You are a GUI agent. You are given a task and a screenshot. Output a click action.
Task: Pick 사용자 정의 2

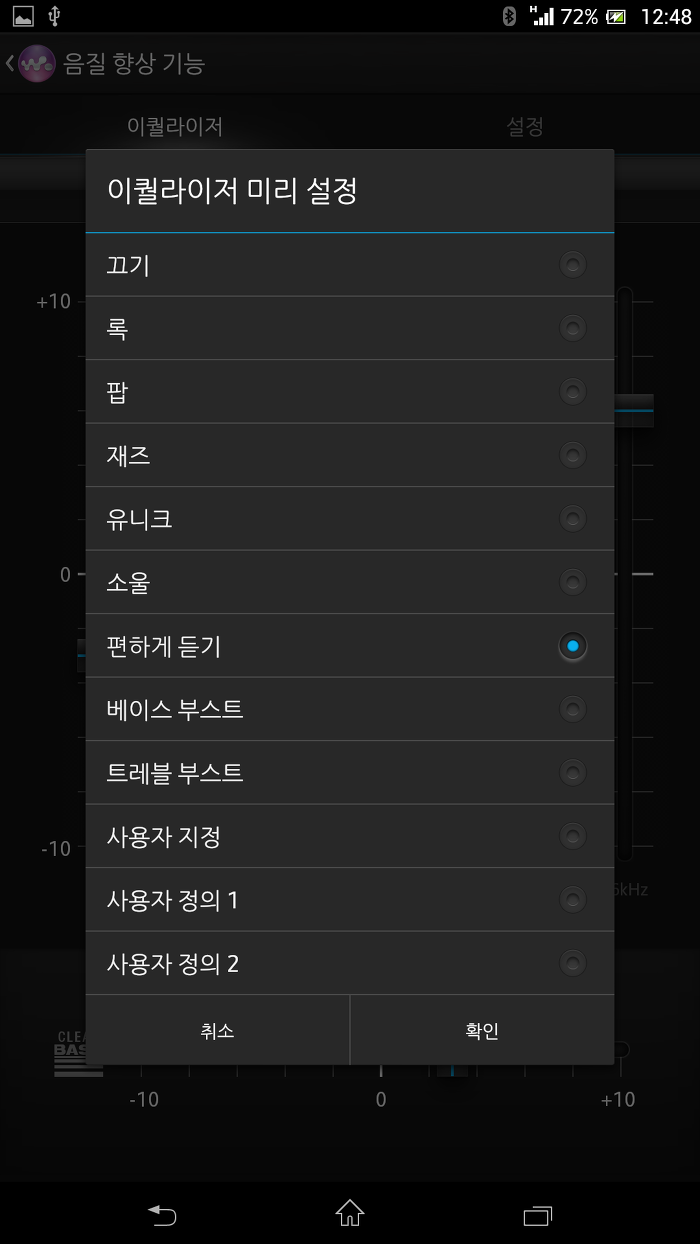[350, 963]
